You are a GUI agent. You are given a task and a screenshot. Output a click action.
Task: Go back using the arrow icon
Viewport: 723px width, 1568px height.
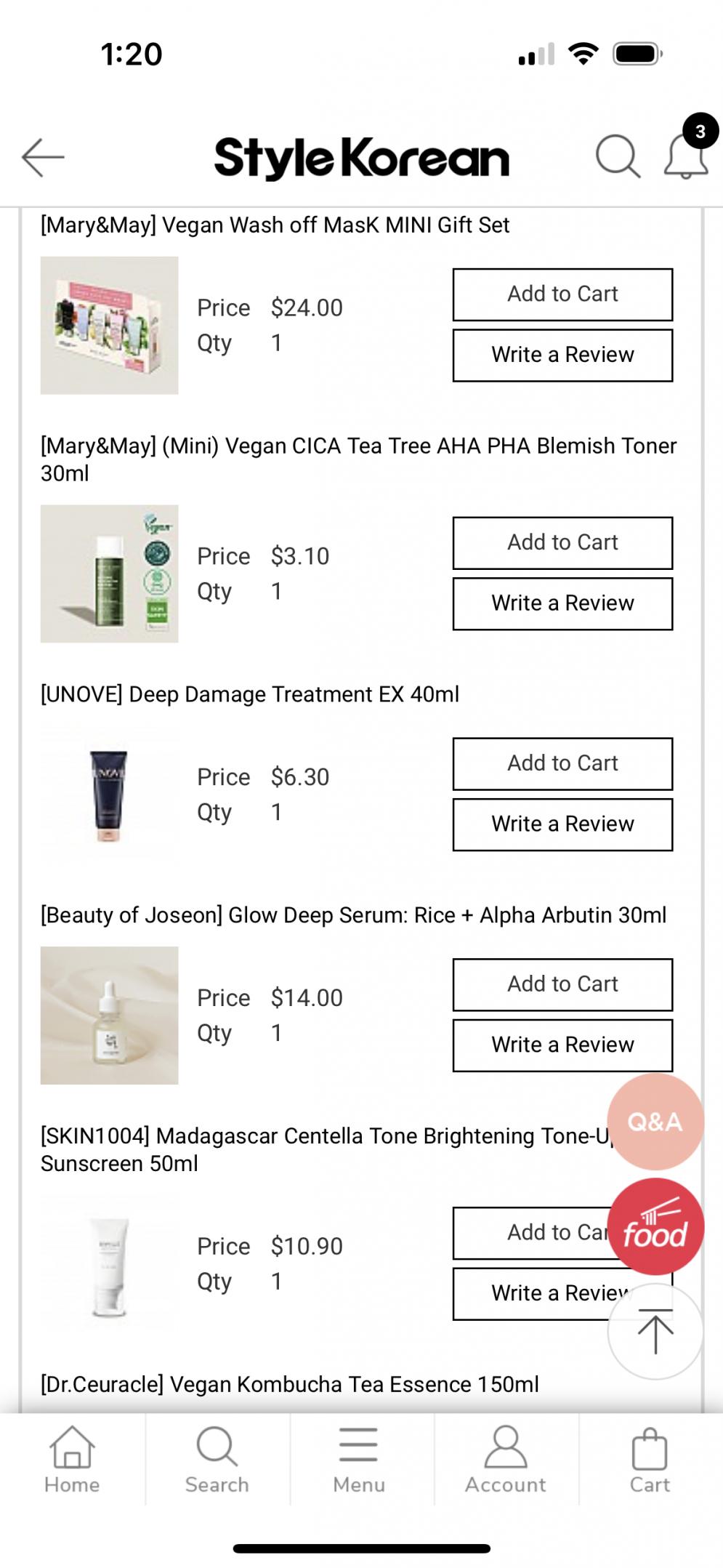[x=44, y=157]
